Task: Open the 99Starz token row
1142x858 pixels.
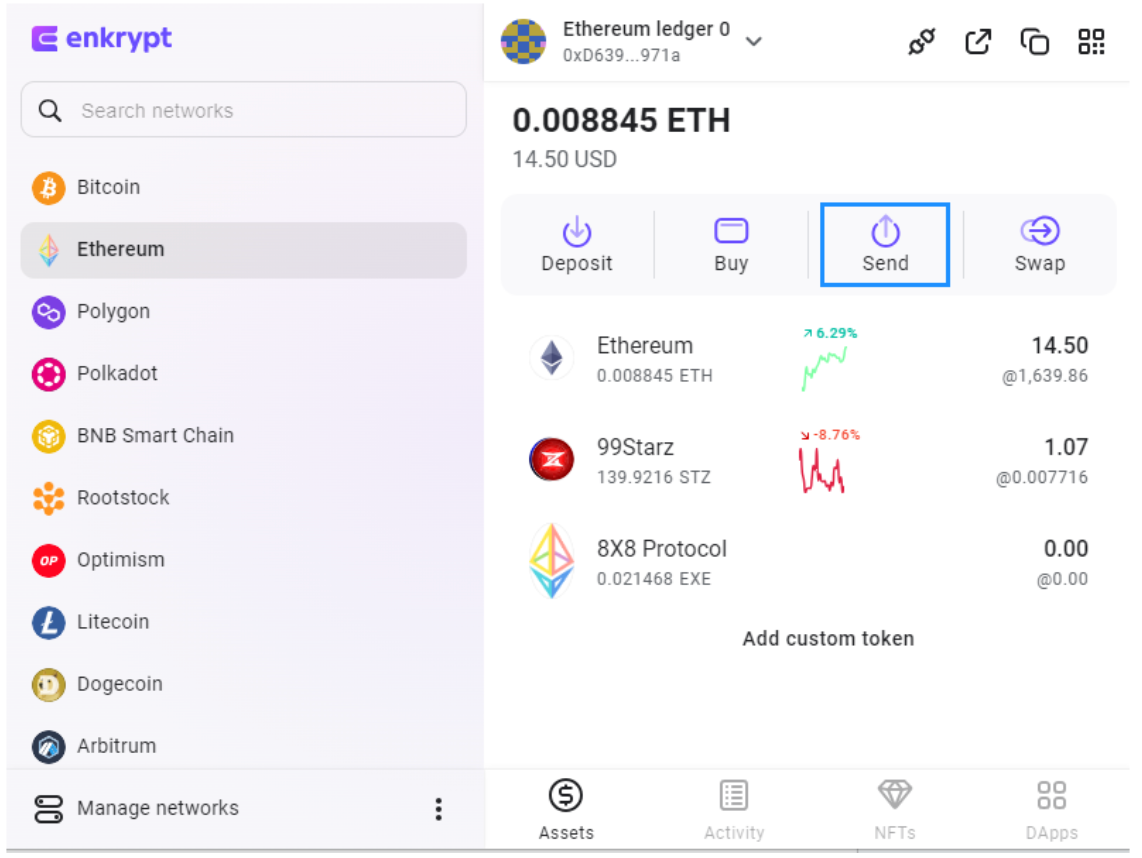Action: 808,460
